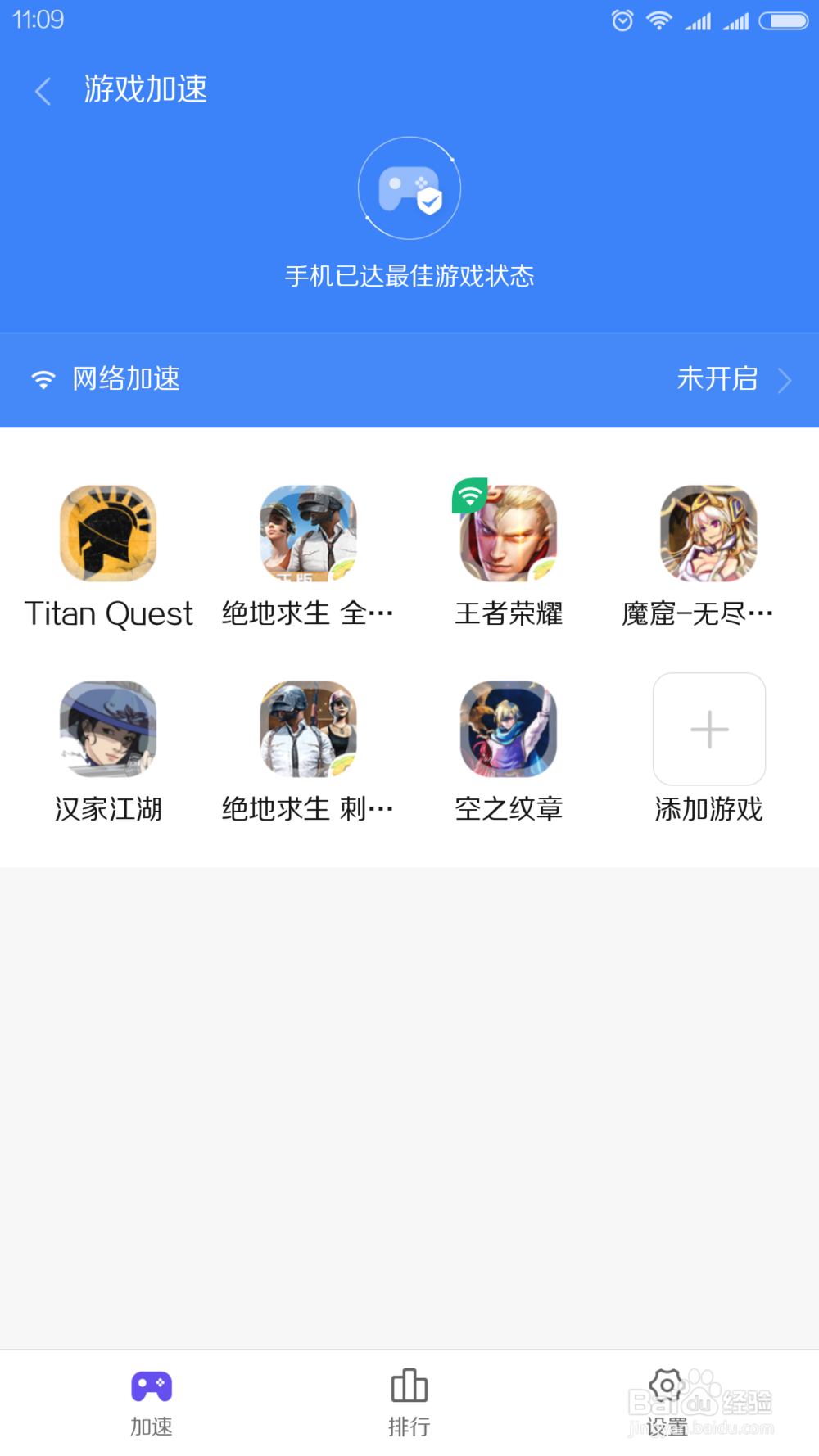The height and width of the screenshot is (1456, 819).
Task: Launch 王者荣耀 from the game grid
Action: tap(509, 533)
